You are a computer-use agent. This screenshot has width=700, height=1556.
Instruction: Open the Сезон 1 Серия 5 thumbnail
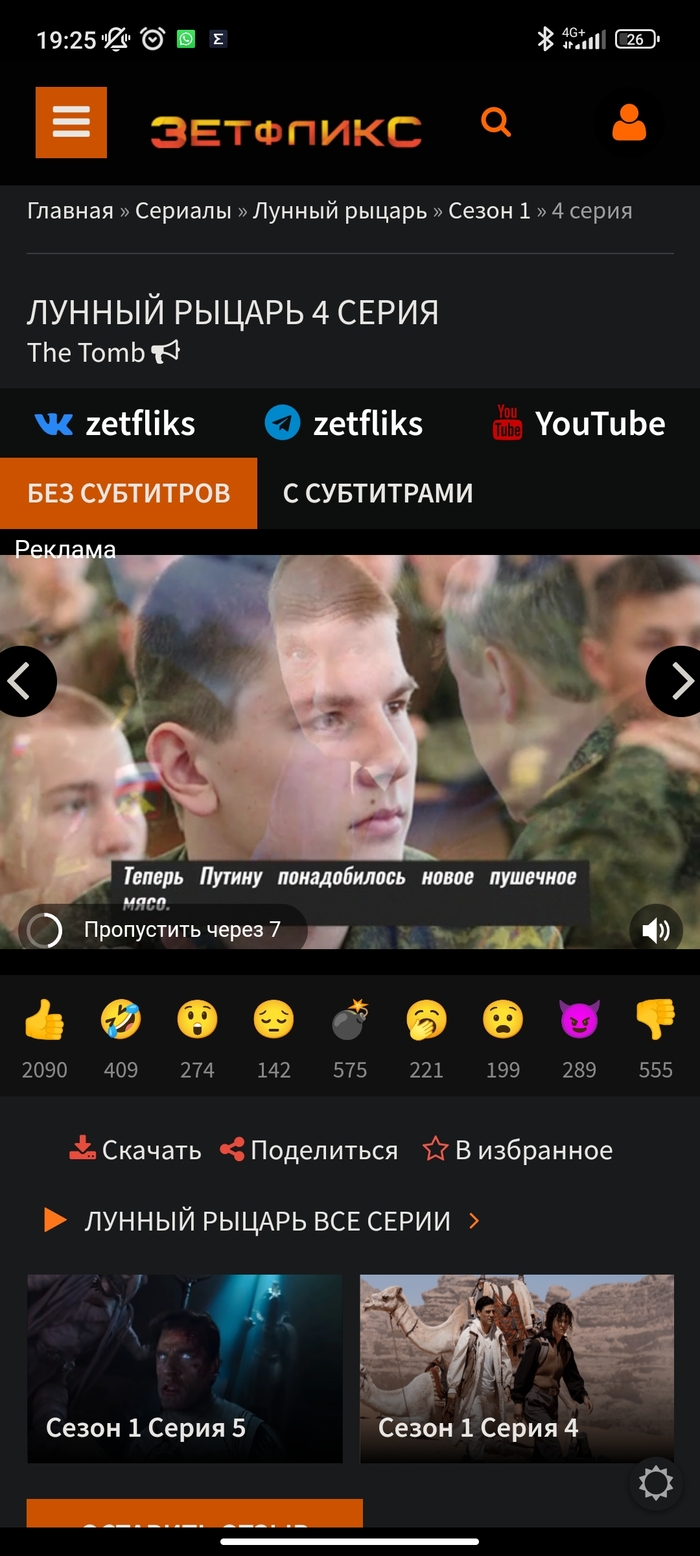point(185,1368)
